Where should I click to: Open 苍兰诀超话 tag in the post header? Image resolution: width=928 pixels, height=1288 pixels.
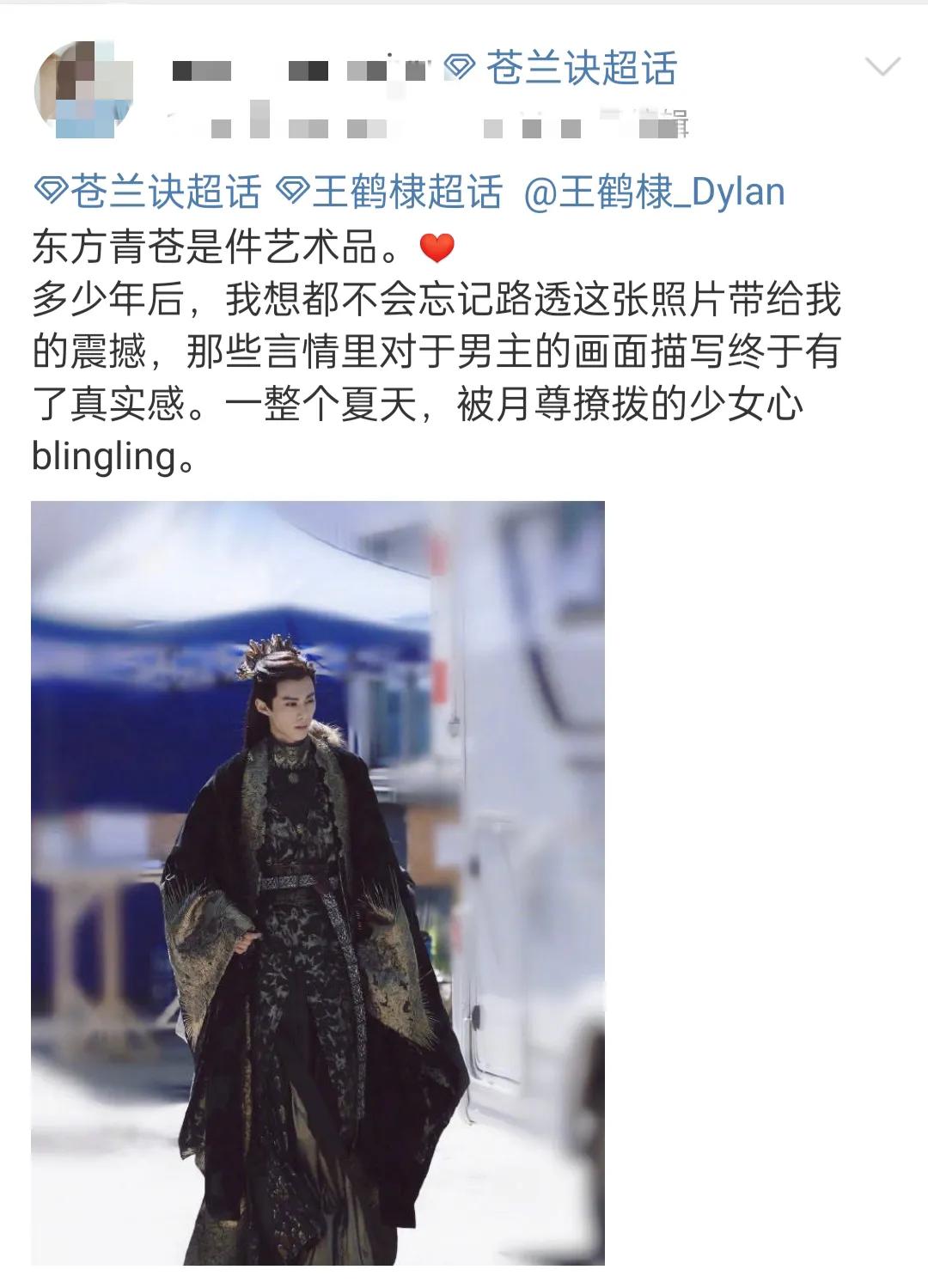click(x=563, y=68)
